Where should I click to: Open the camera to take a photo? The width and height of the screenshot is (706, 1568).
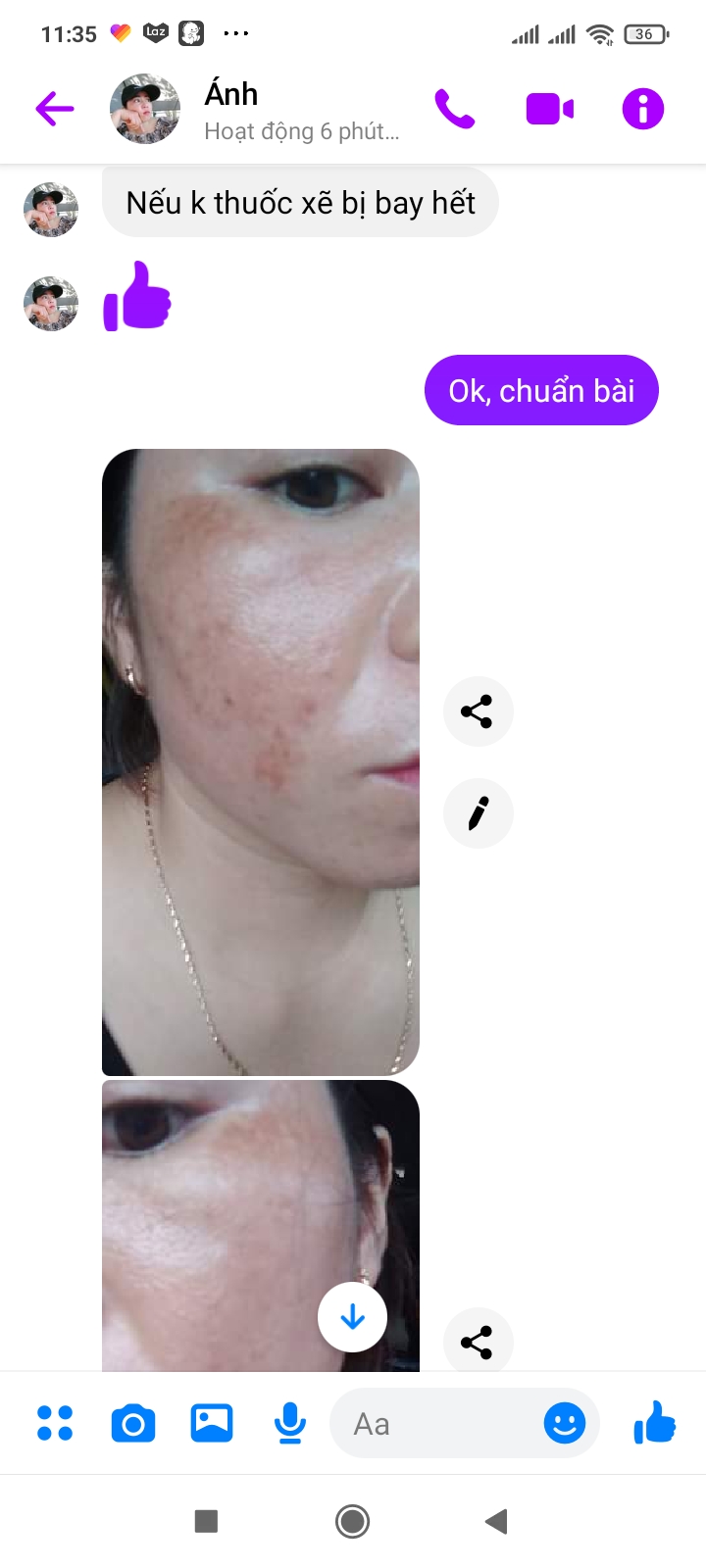coord(133,1423)
